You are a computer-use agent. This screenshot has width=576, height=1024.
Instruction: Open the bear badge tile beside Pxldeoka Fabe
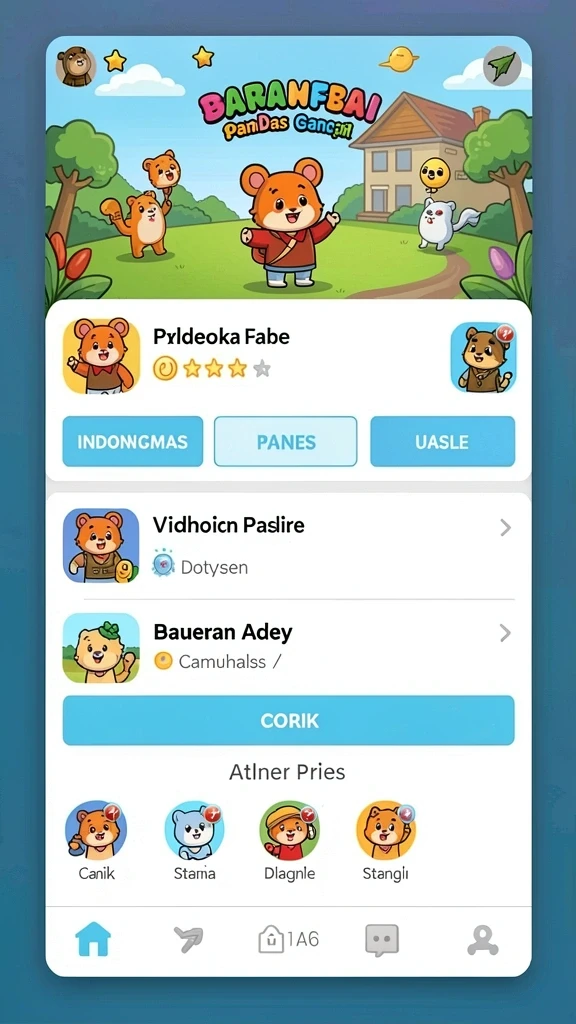pos(483,357)
